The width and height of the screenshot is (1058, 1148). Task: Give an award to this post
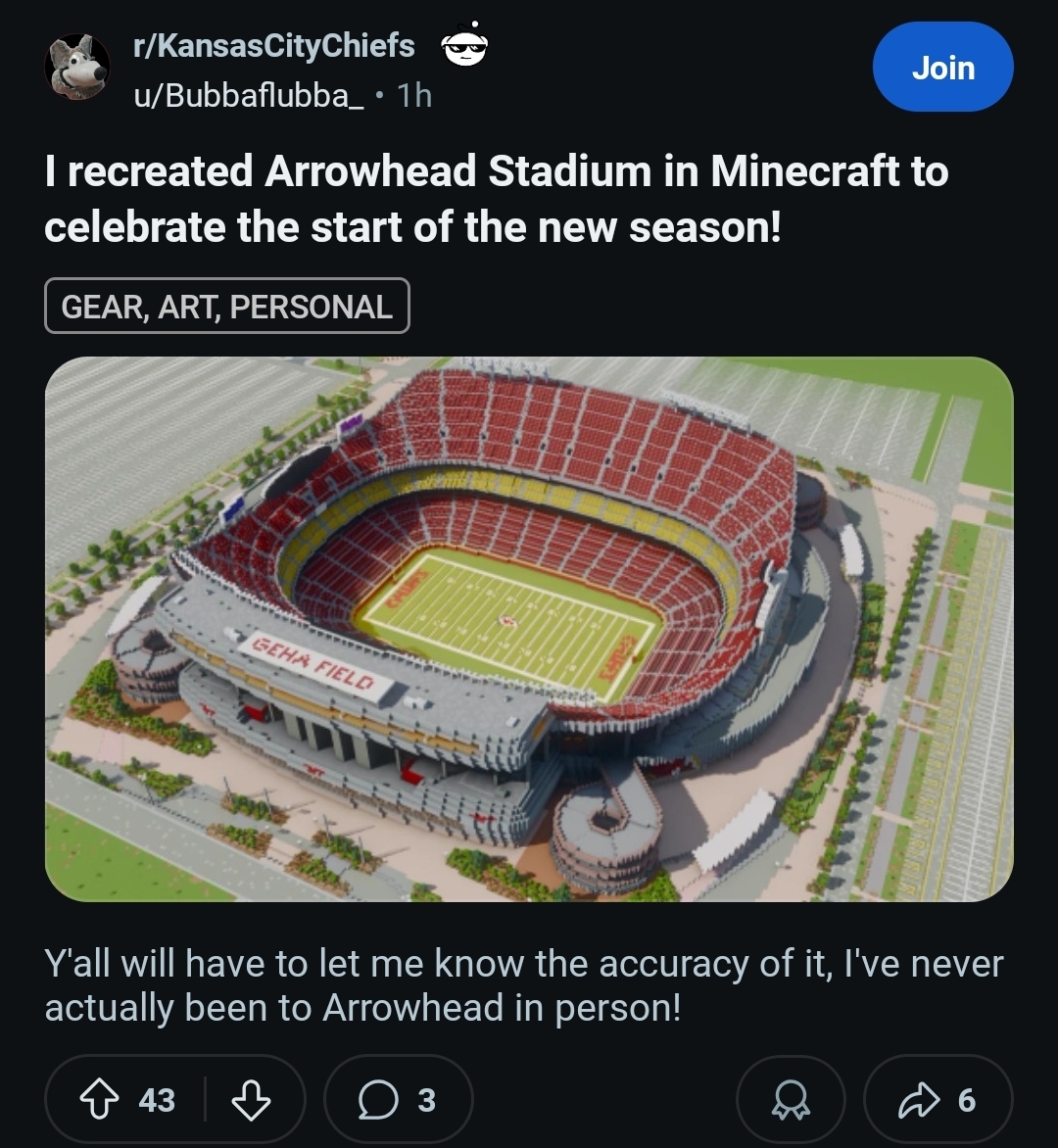coord(792,1100)
